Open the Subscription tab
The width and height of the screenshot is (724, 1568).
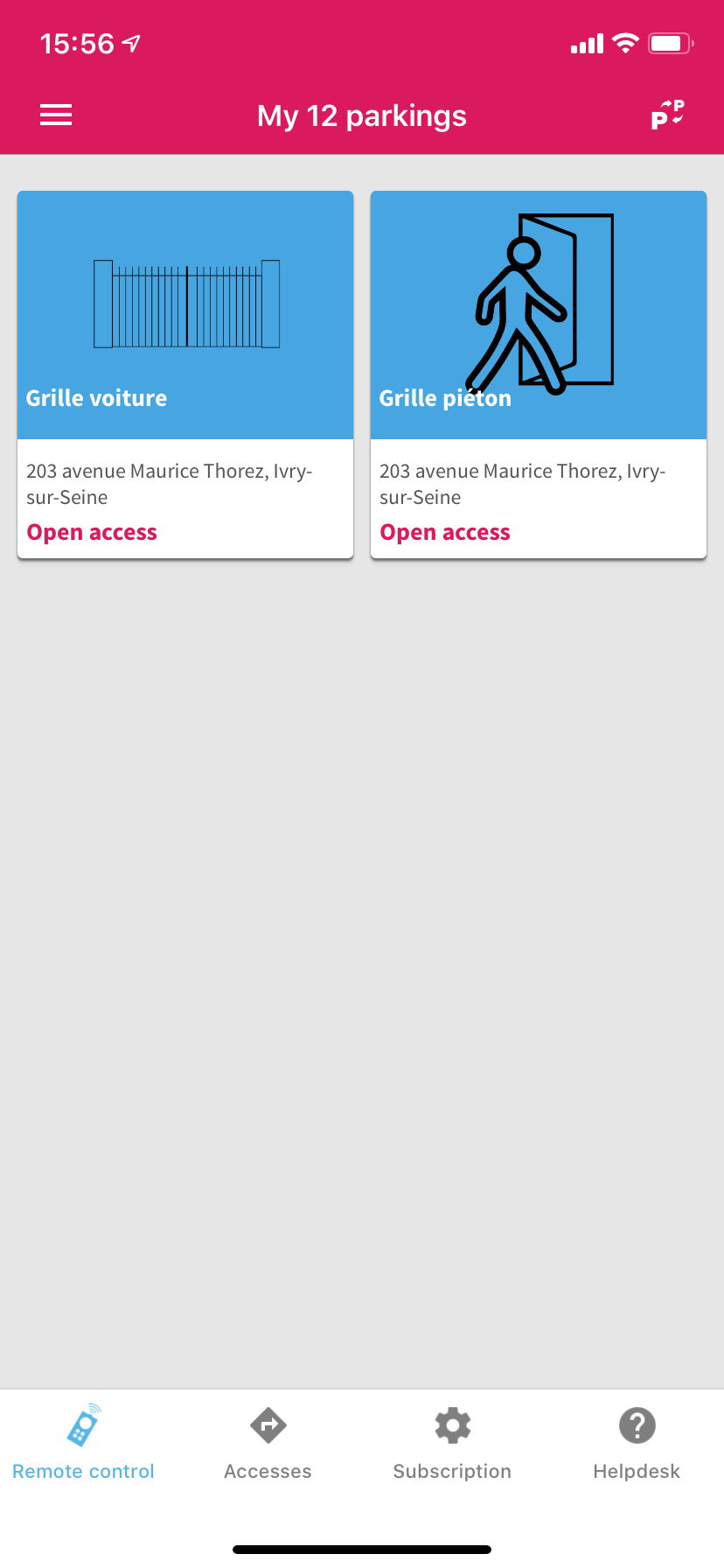click(452, 1443)
